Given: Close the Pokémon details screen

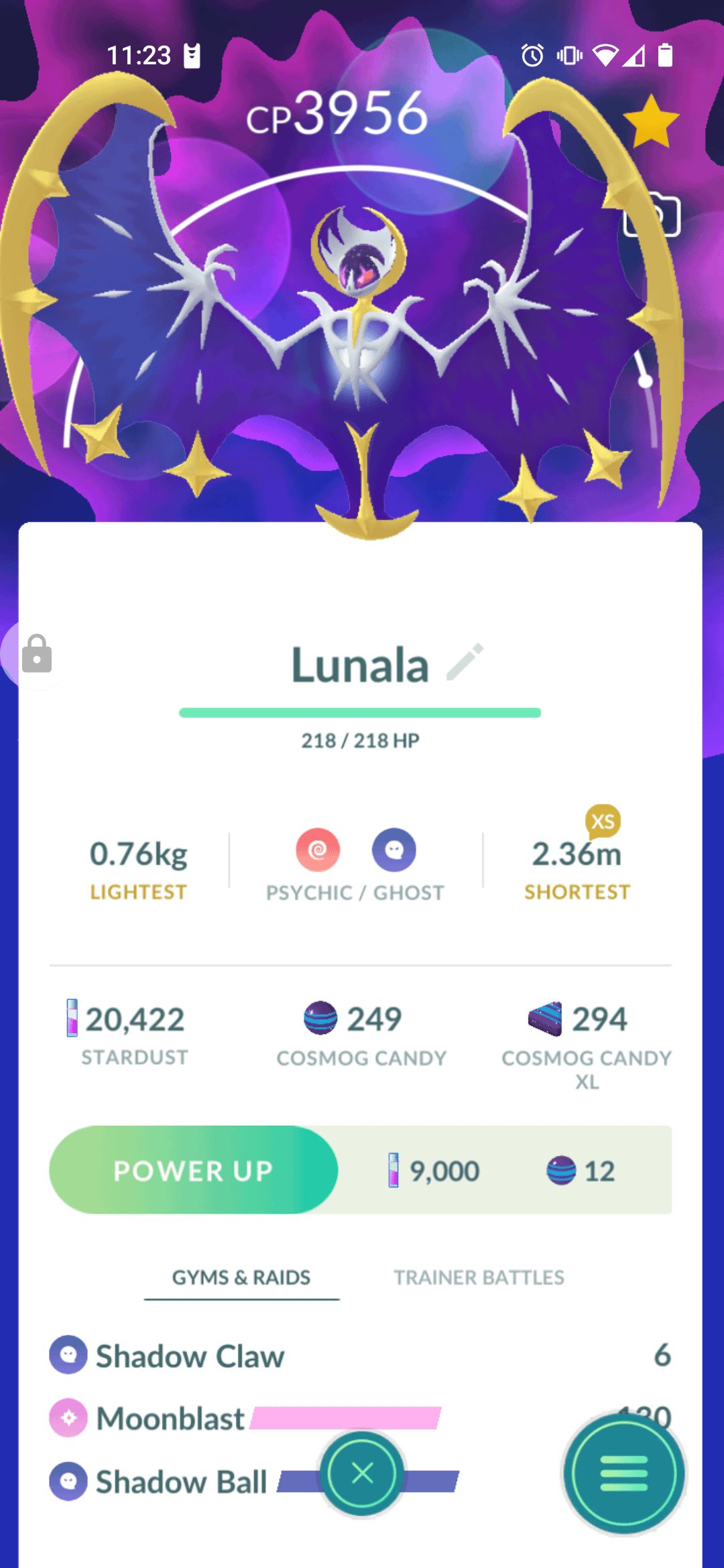Looking at the screenshot, I should click(363, 1474).
